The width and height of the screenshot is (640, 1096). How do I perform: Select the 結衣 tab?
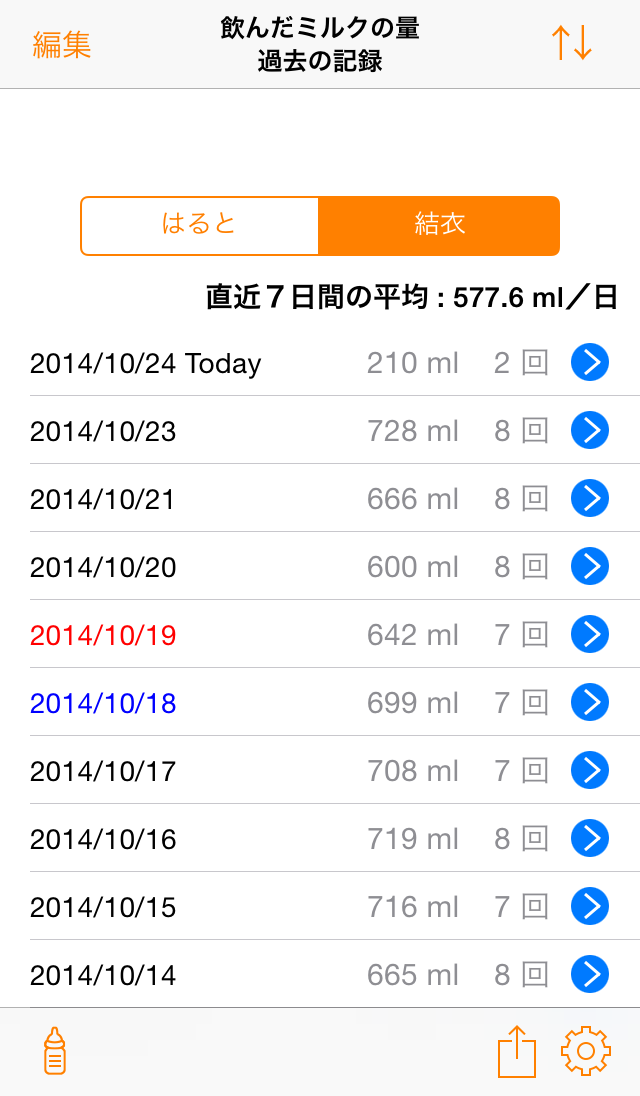point(439,225)
